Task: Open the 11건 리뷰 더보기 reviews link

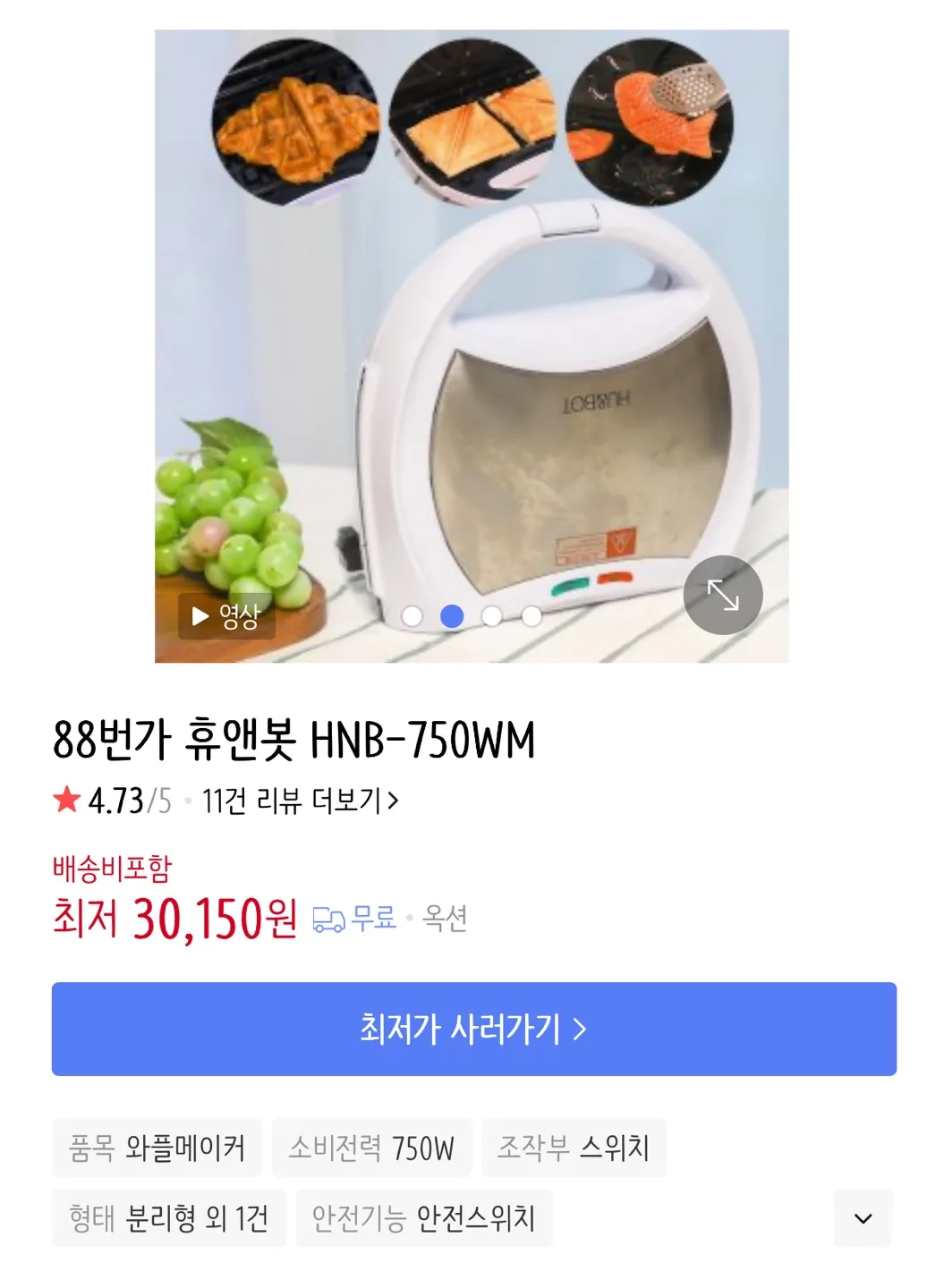Action: pos(300,801)
